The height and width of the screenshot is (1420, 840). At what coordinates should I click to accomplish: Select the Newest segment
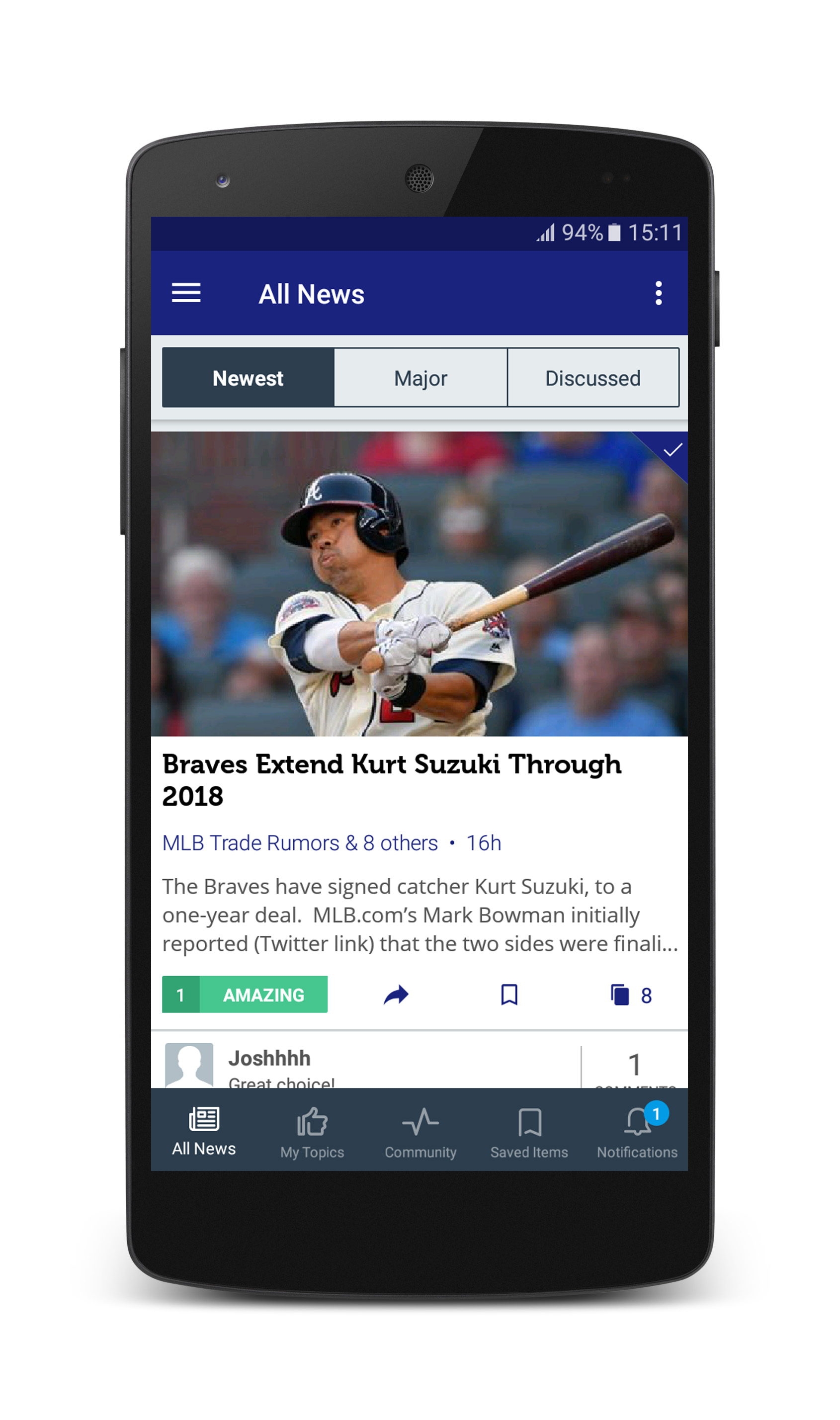pos(248,378)
